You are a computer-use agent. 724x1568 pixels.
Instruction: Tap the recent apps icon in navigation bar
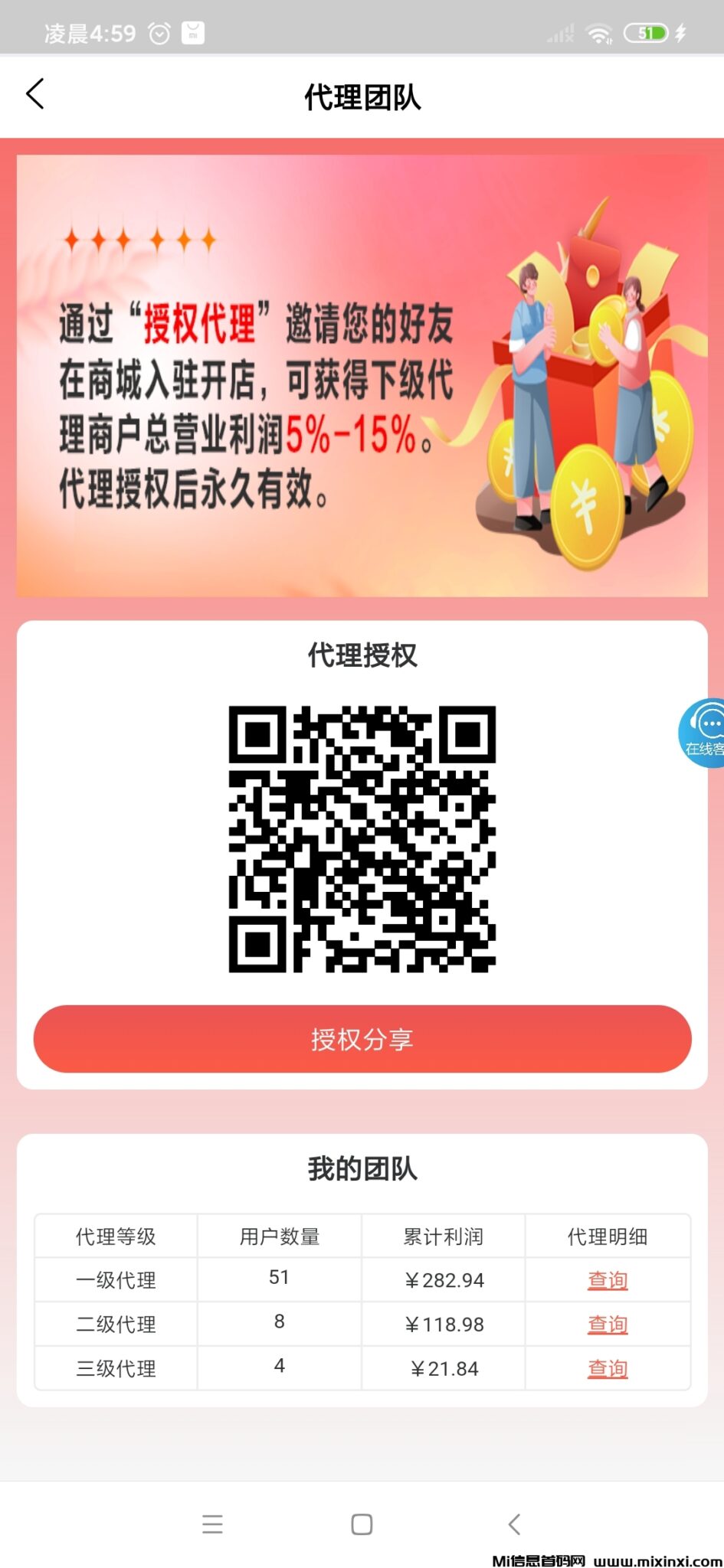(212, 1524)
